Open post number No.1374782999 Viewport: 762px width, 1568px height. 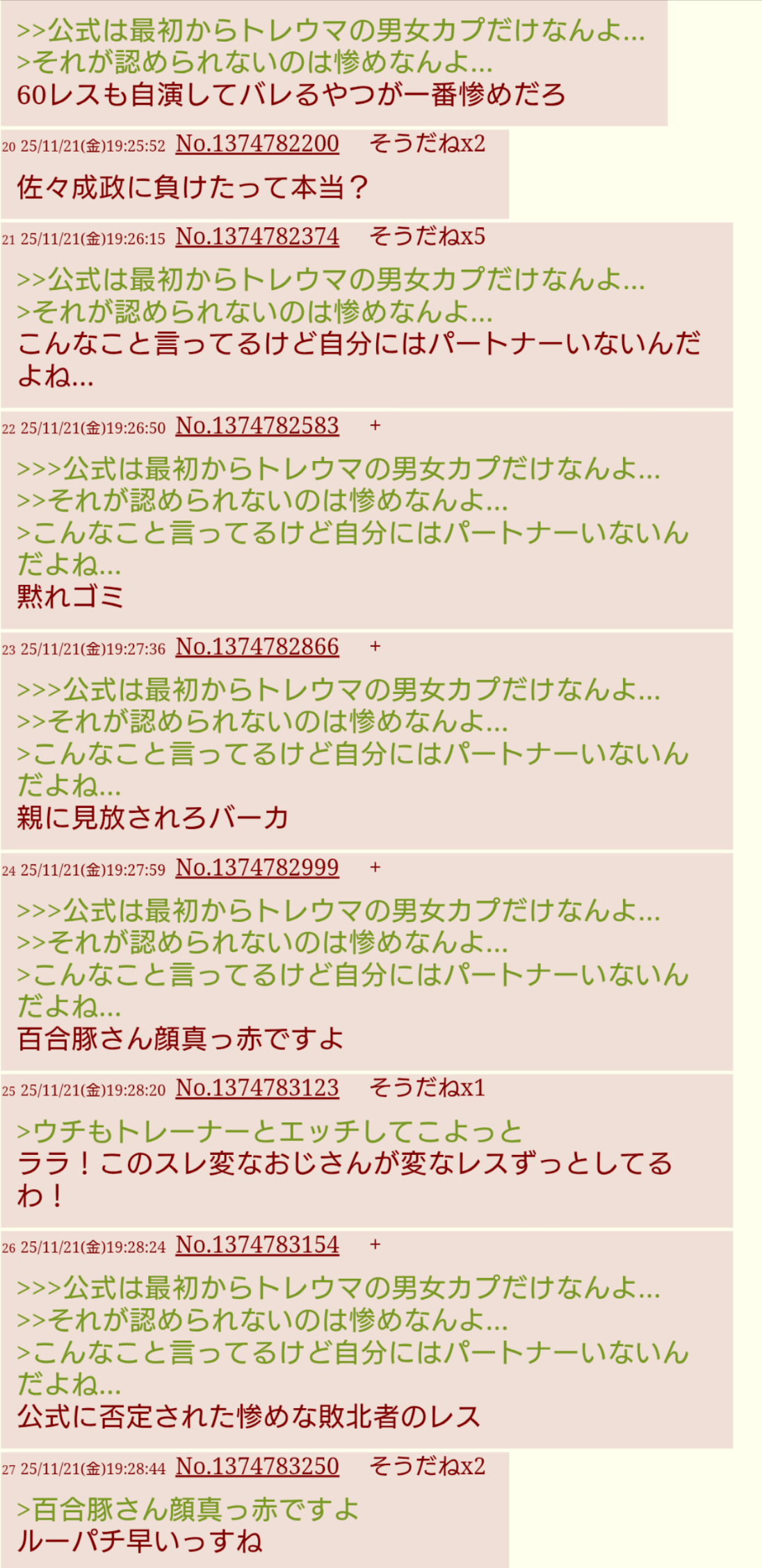pyautogui.click(x=257, y=868)
